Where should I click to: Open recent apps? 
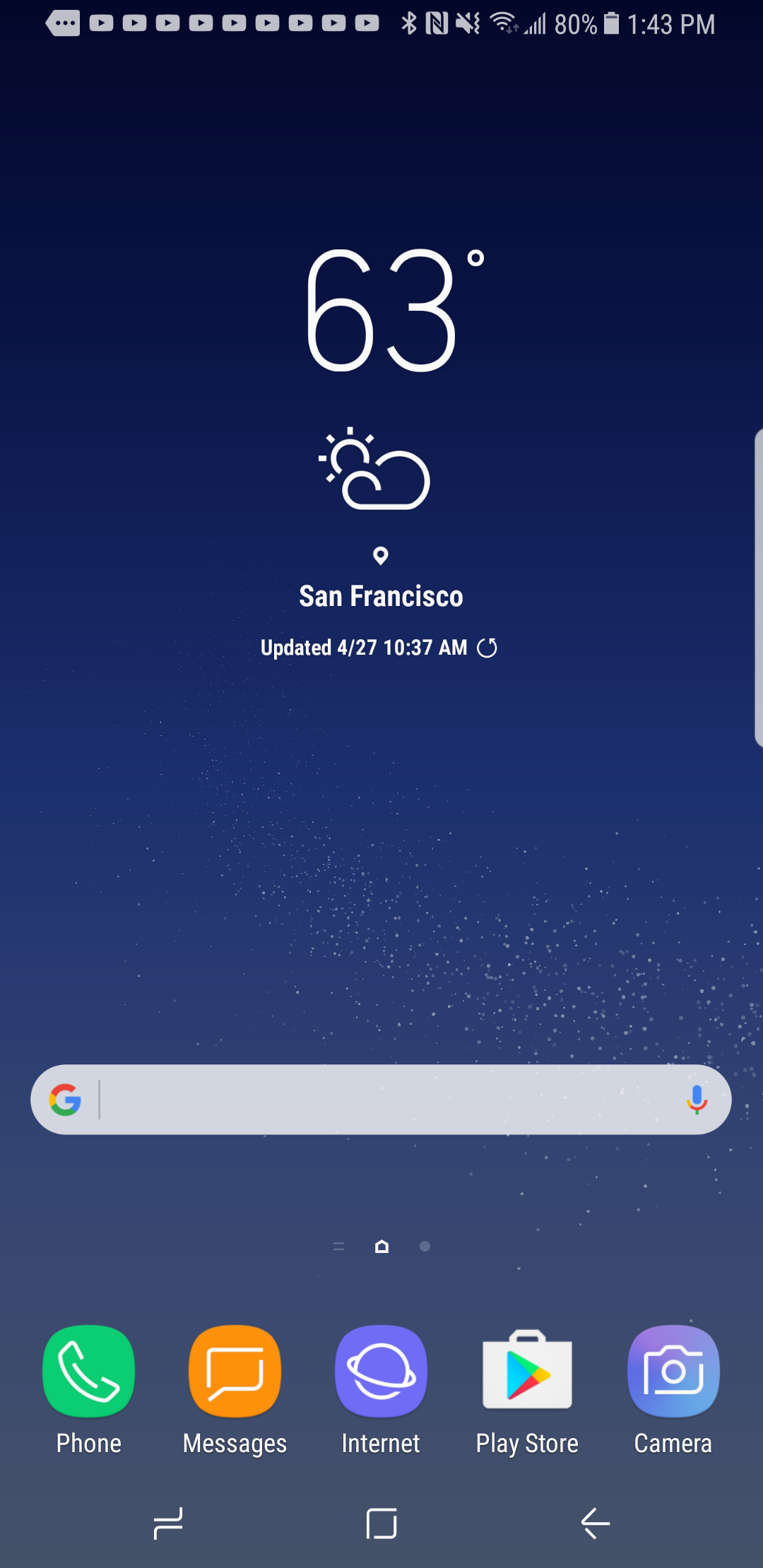point(168,1524)
